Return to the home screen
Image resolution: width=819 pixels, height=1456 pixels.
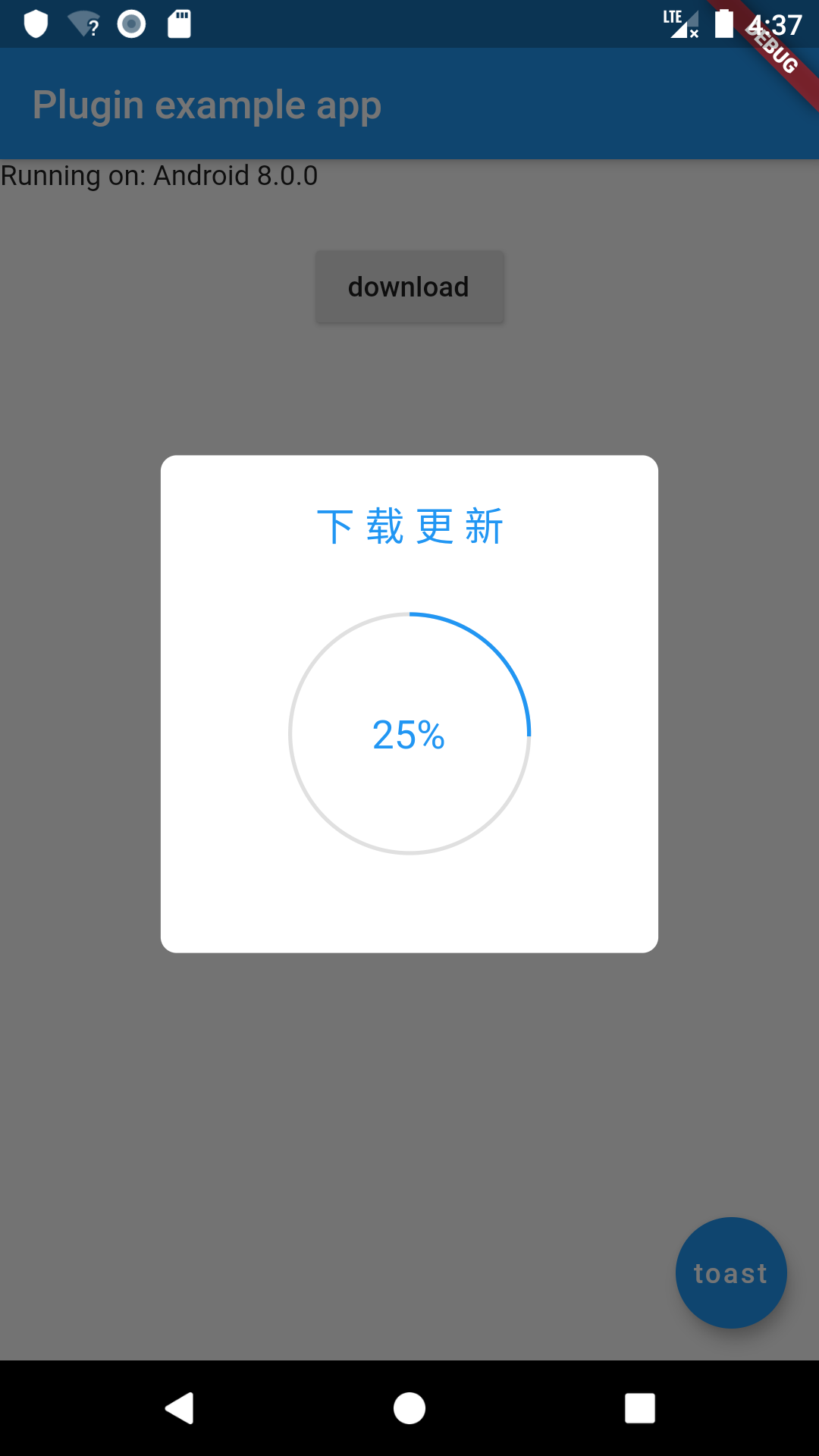(409, 1408)
